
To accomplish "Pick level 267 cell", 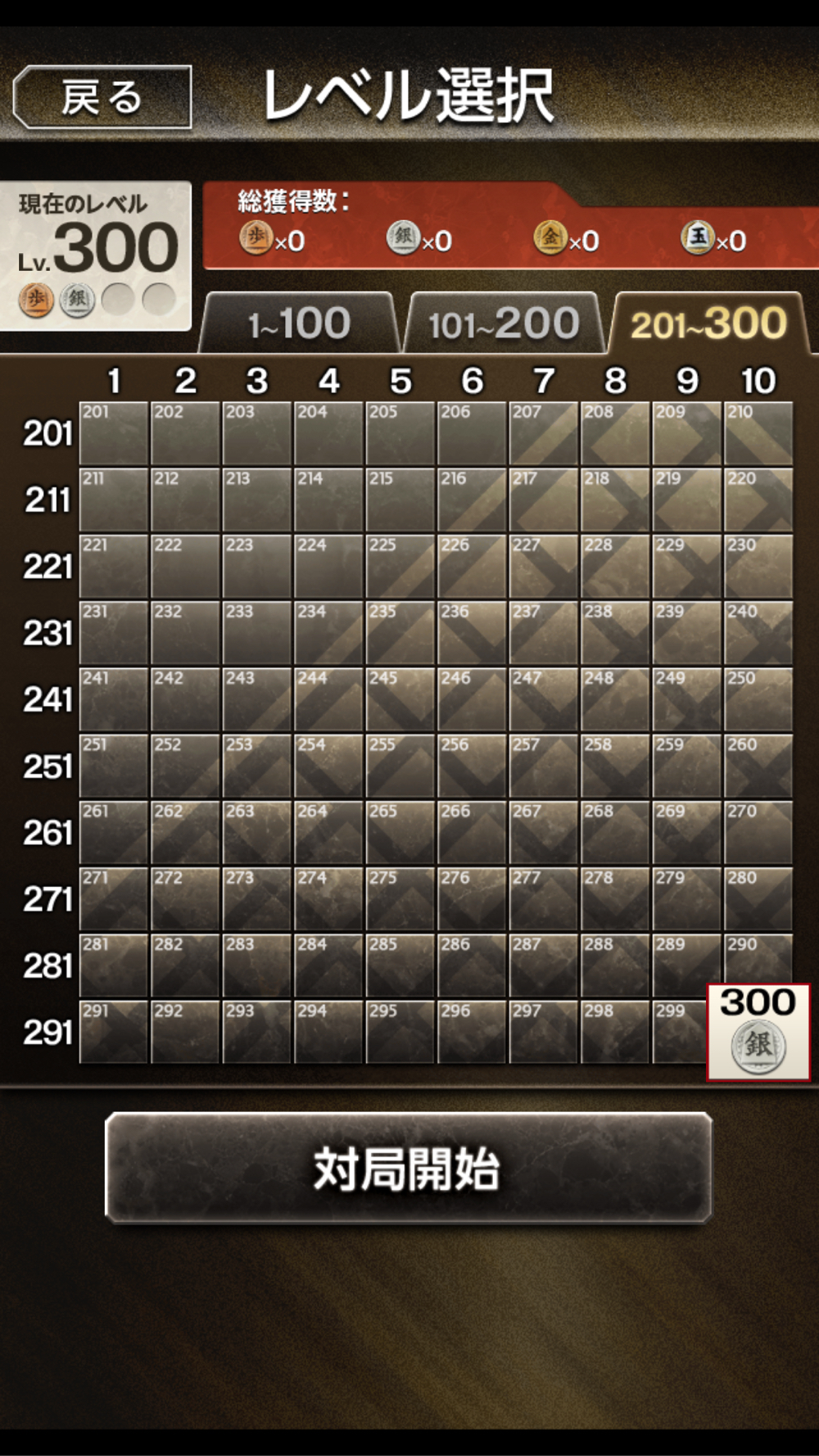I will 544,833.
